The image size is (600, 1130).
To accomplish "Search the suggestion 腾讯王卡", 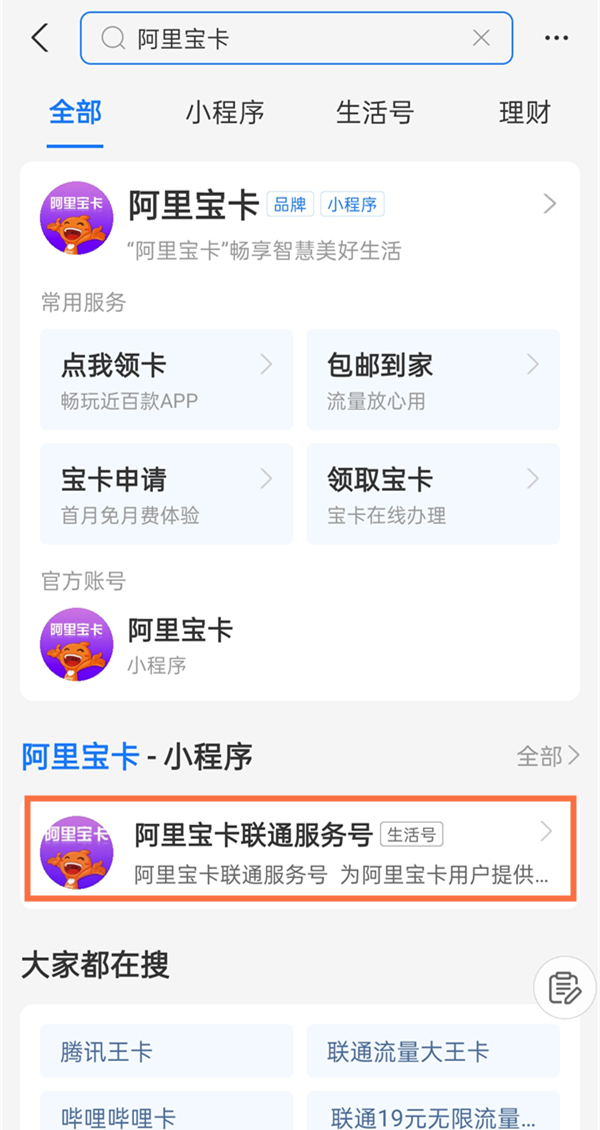I will point(166,1051).
